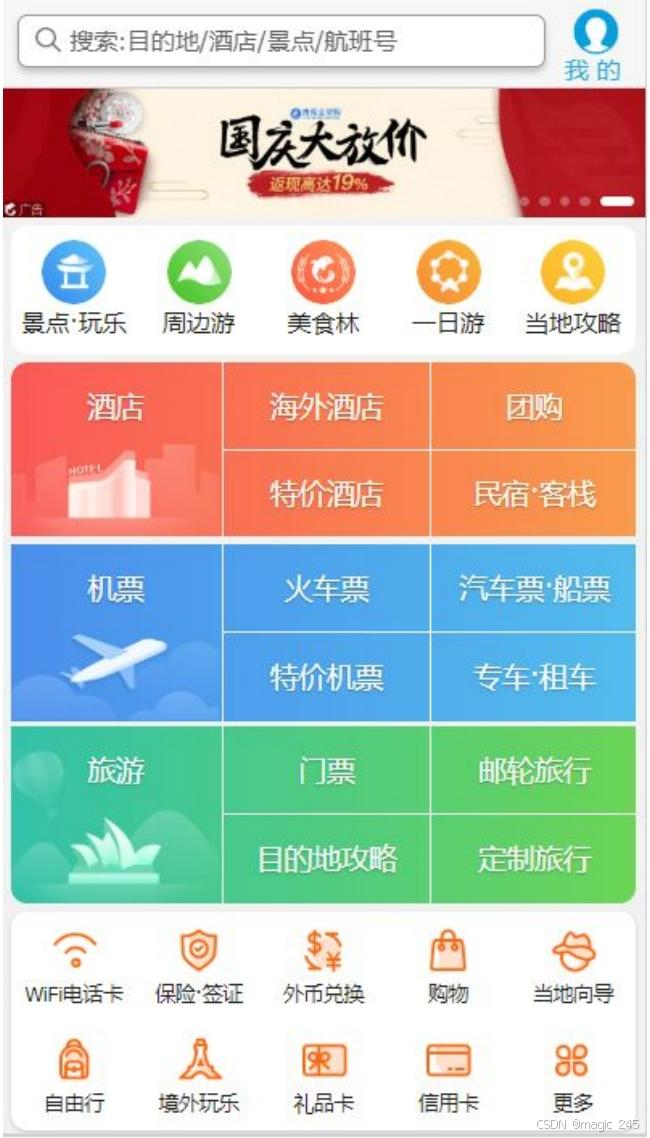Open the 旅游 travel tile
650x1138 pixels.
point(116,814)
